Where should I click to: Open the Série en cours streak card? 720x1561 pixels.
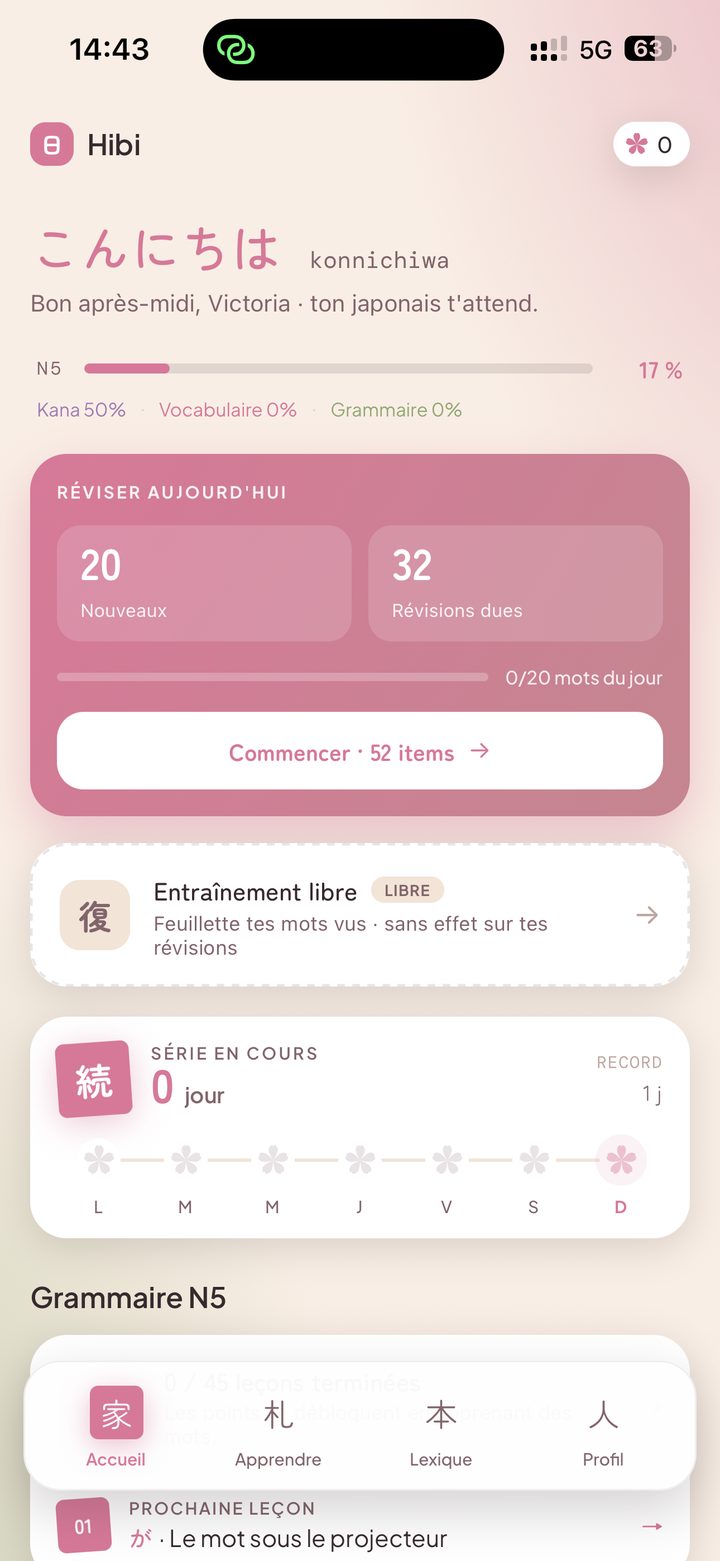[360, 1128]
